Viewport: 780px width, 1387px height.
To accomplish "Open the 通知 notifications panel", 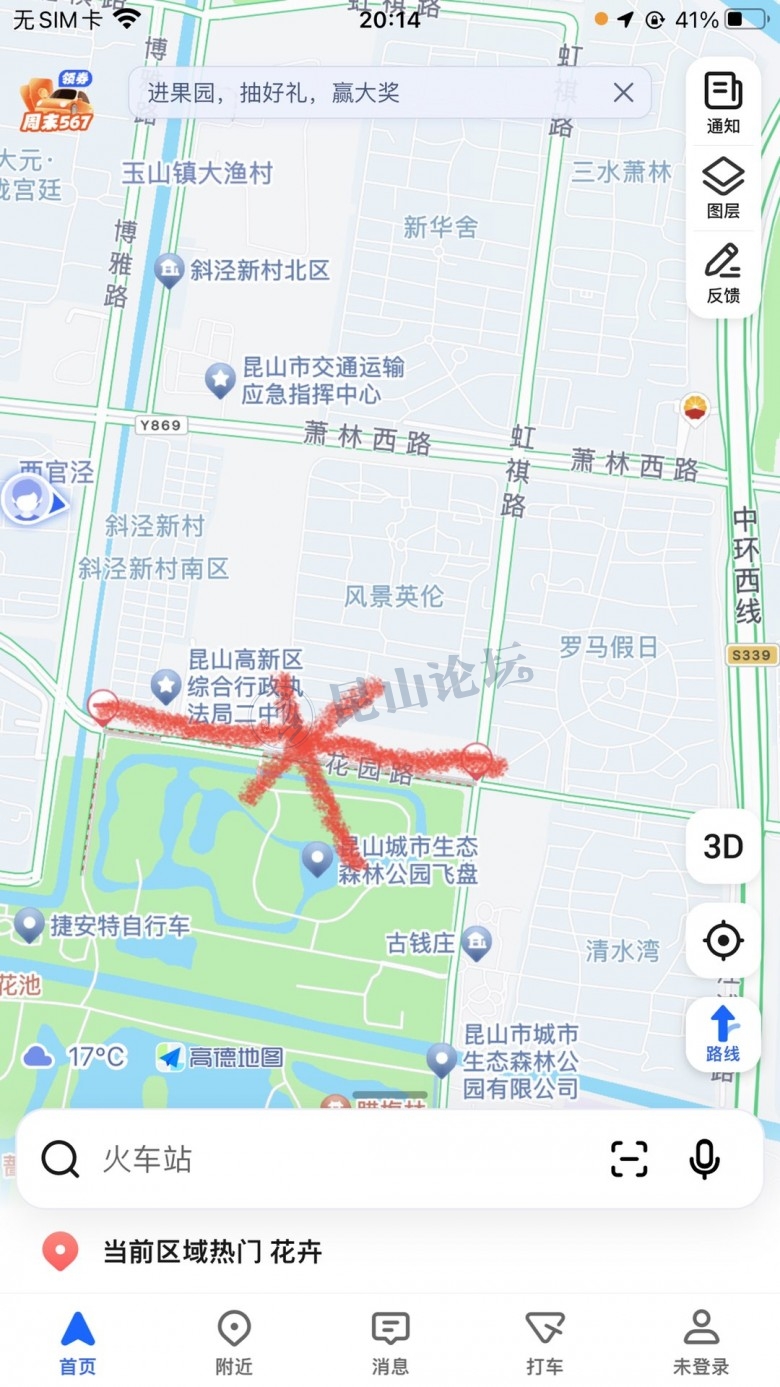I will click(x=723, y=102).
